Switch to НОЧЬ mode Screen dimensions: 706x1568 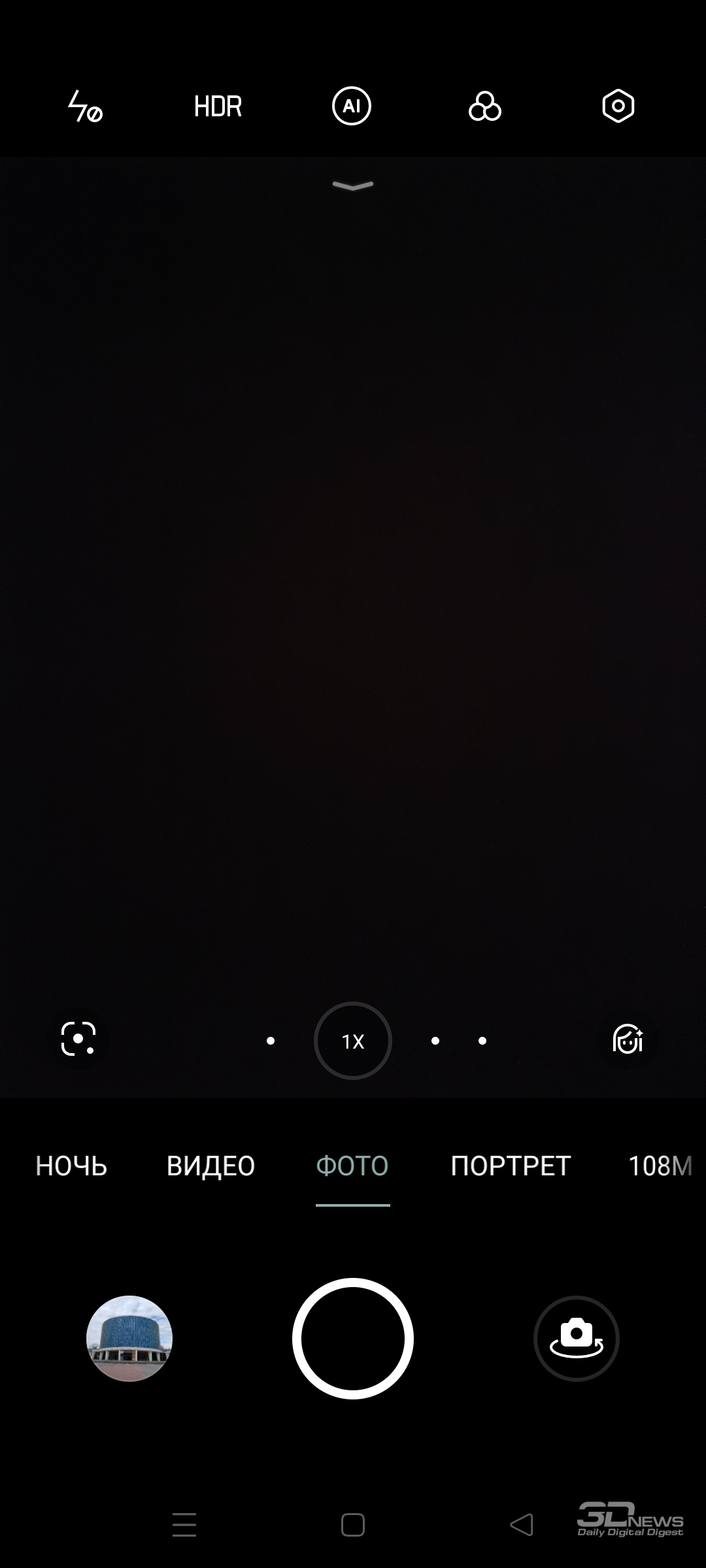[71, 1166]
